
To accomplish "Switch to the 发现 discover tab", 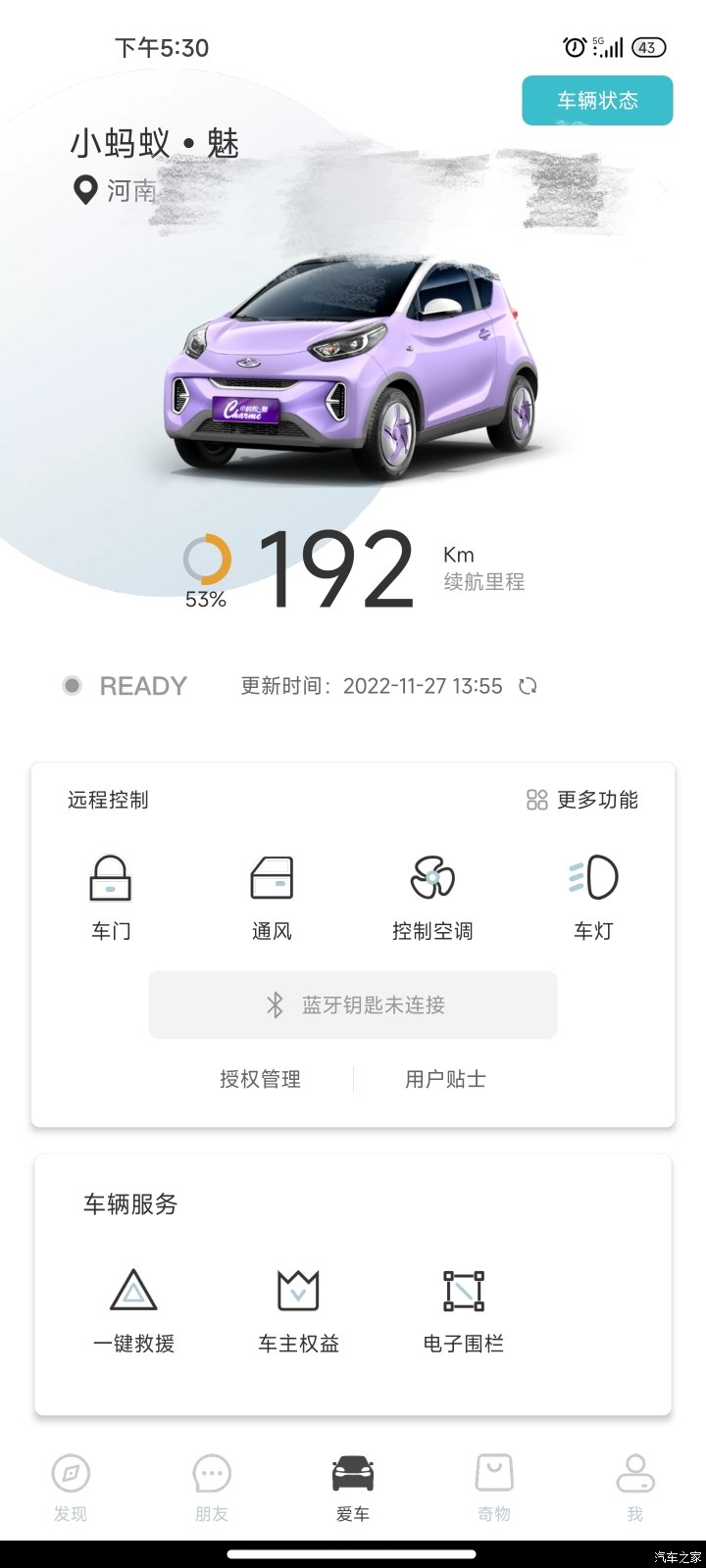I will (x=71, y=1482).
